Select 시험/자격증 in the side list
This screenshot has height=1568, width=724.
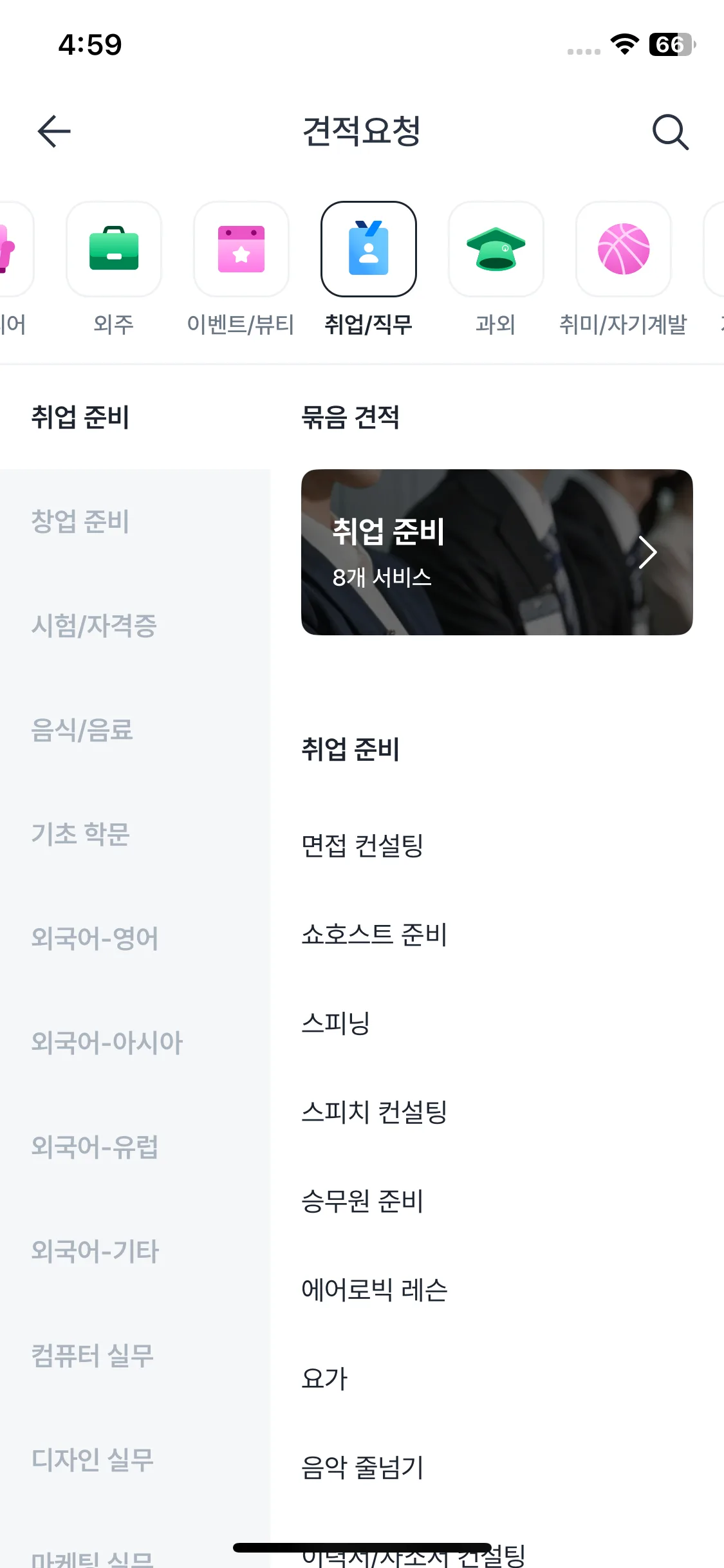click(x=94, y=626)
